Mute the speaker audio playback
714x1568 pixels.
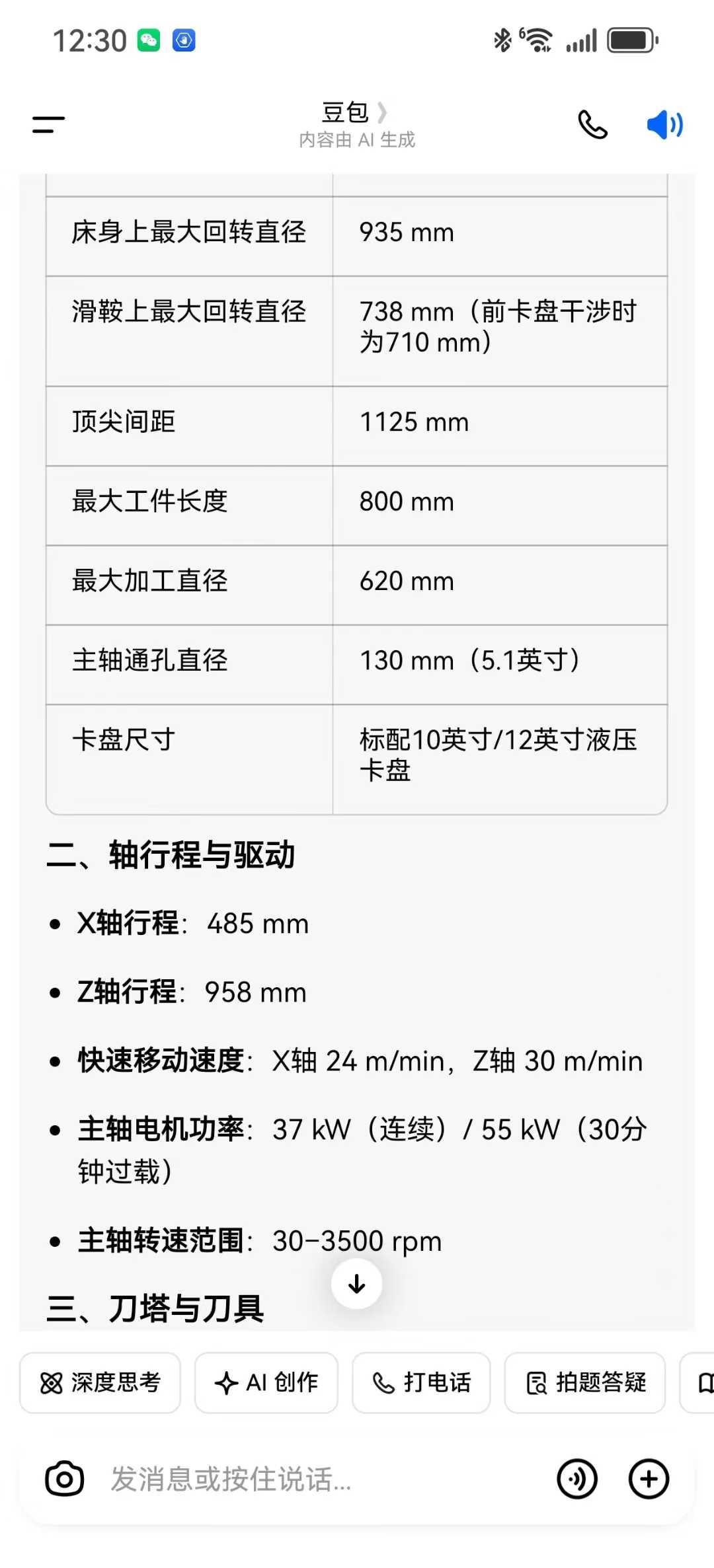(x=664, y=124)
